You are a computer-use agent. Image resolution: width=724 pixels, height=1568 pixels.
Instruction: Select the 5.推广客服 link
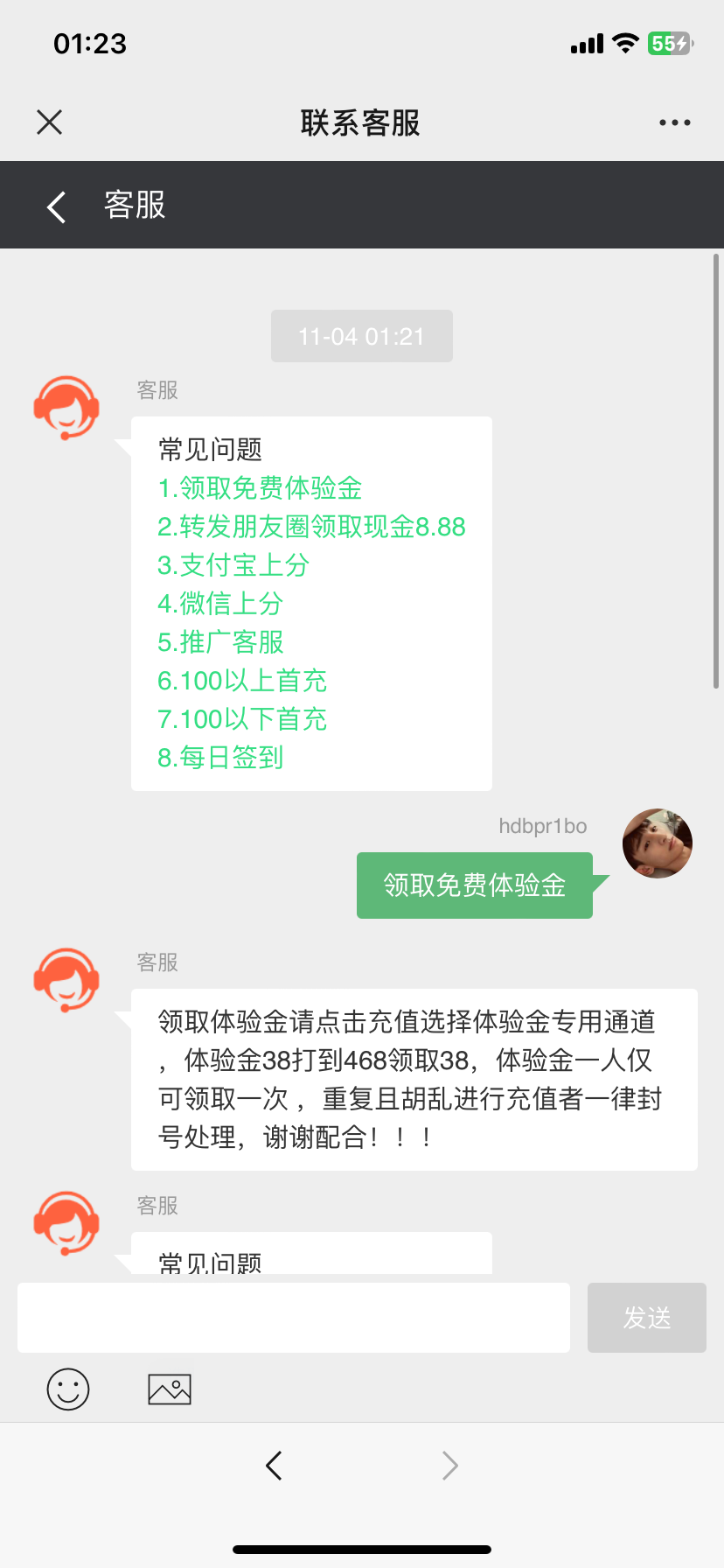[x=220, y=642]
